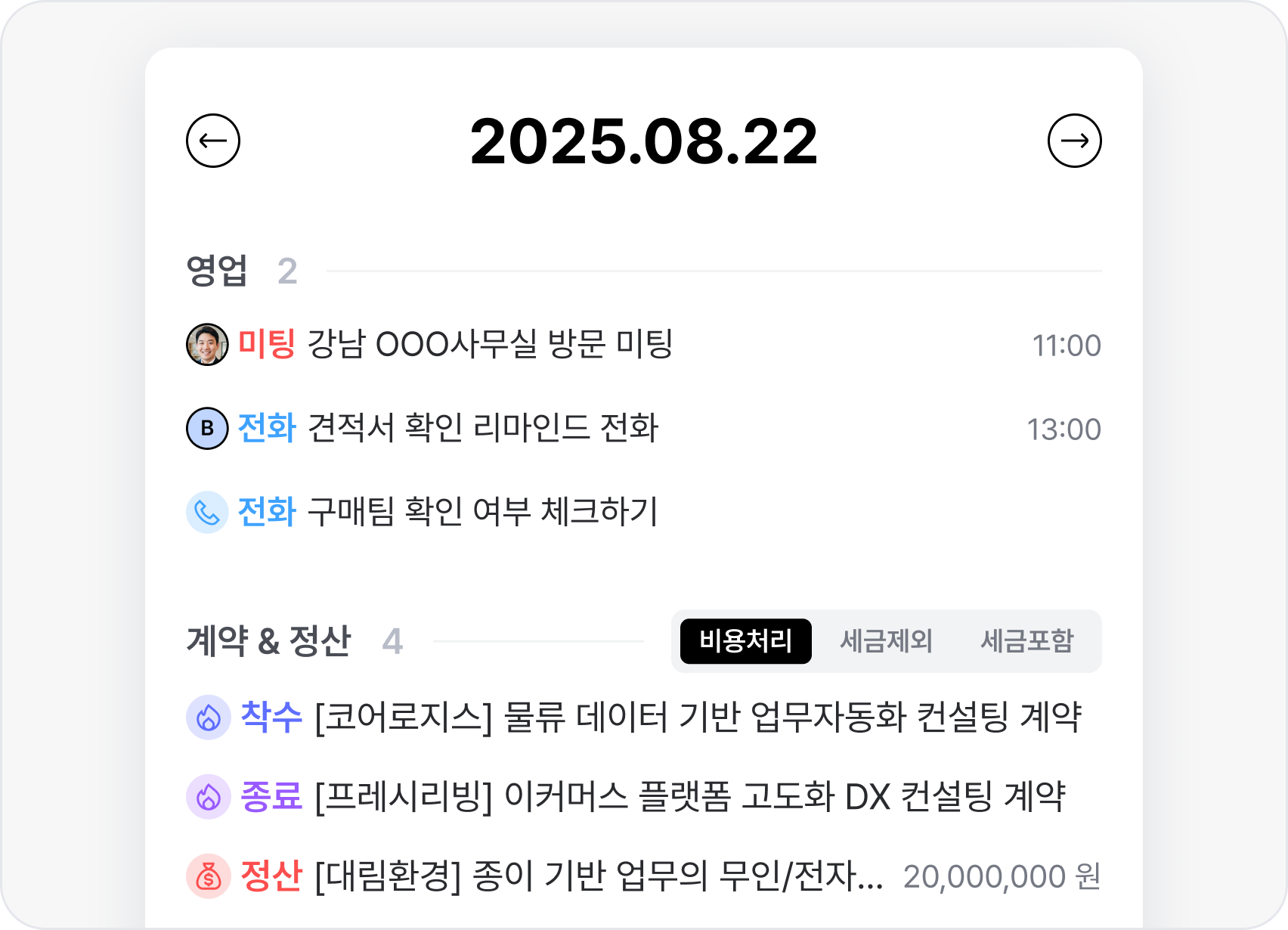This screenshot has width=1288, height=930.
Task: Open the 대림환경 정산 row
Action: pos(597,876)
